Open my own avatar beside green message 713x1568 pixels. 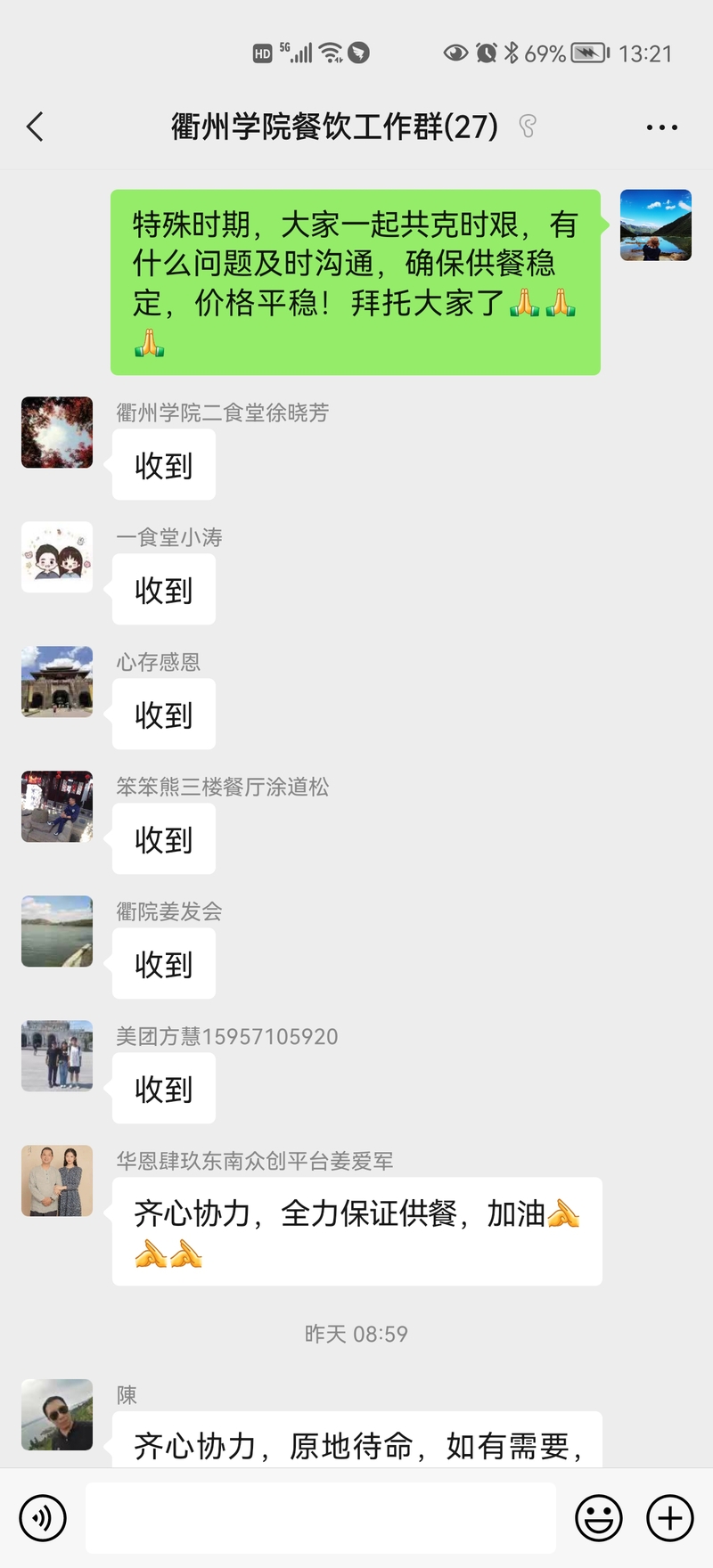(655, 225)
